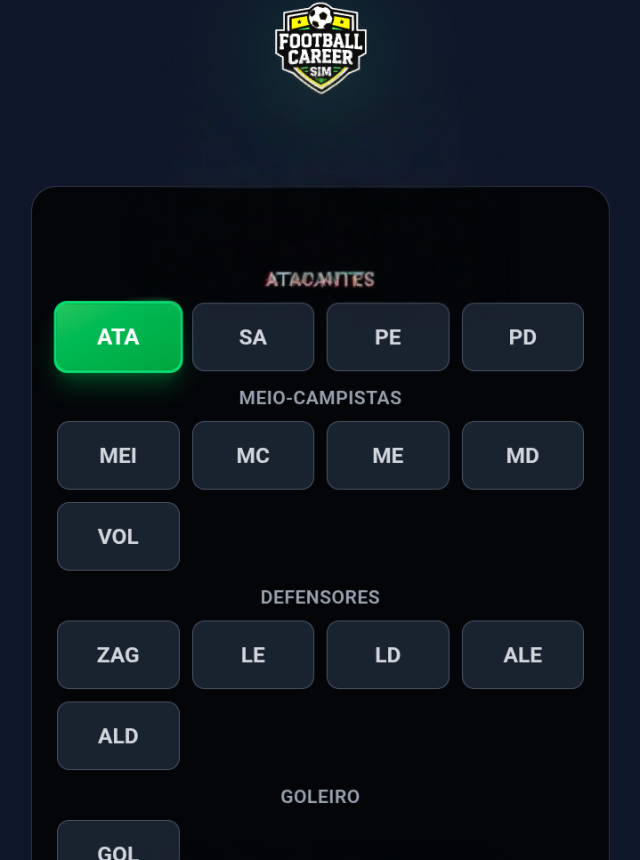The image size is (640, 860).
Task: Select the VOL defensive midfielder position
Action: pos(118,536)
